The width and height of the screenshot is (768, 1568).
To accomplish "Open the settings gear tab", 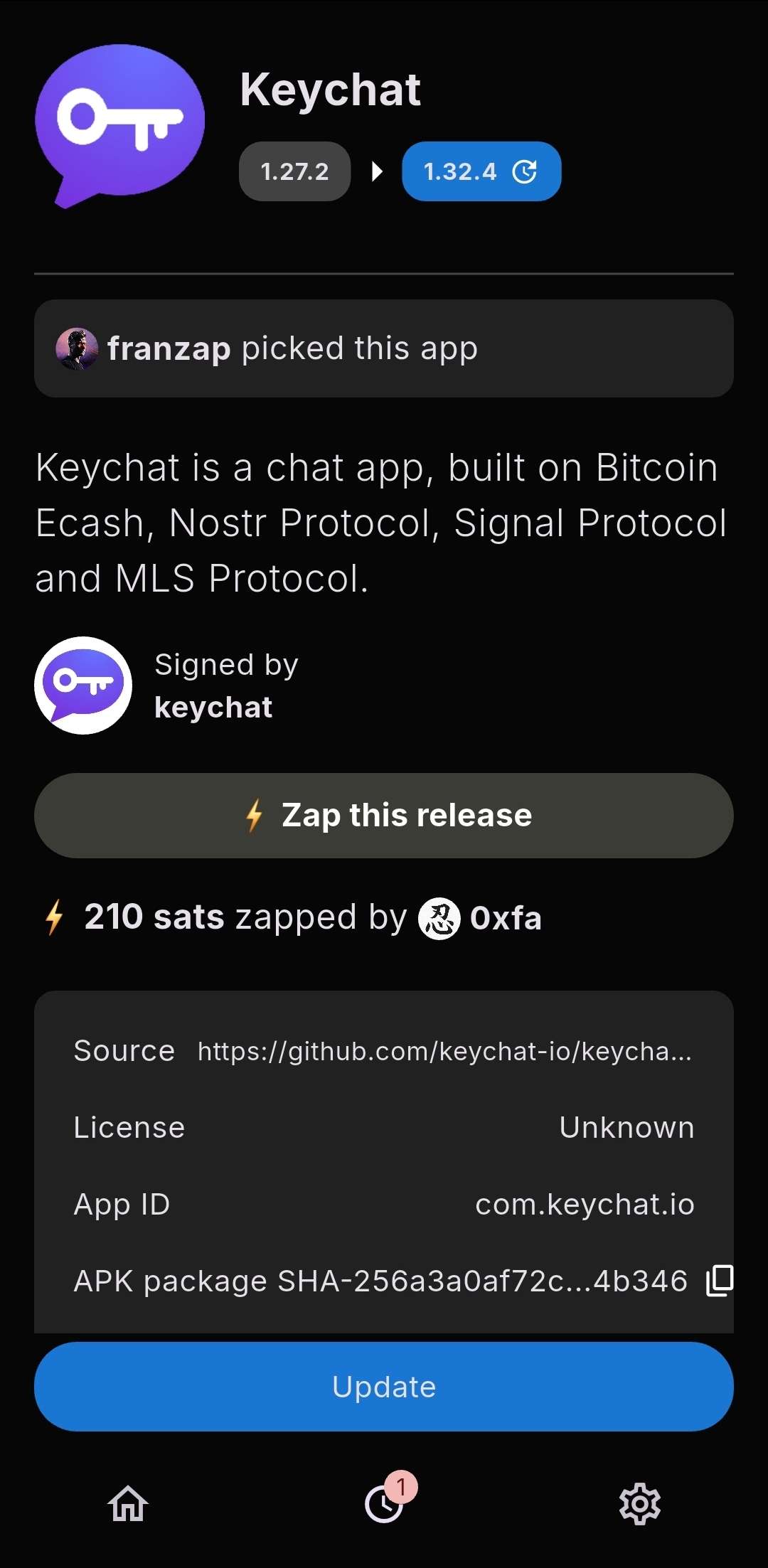I will (x=639, y=1503).
